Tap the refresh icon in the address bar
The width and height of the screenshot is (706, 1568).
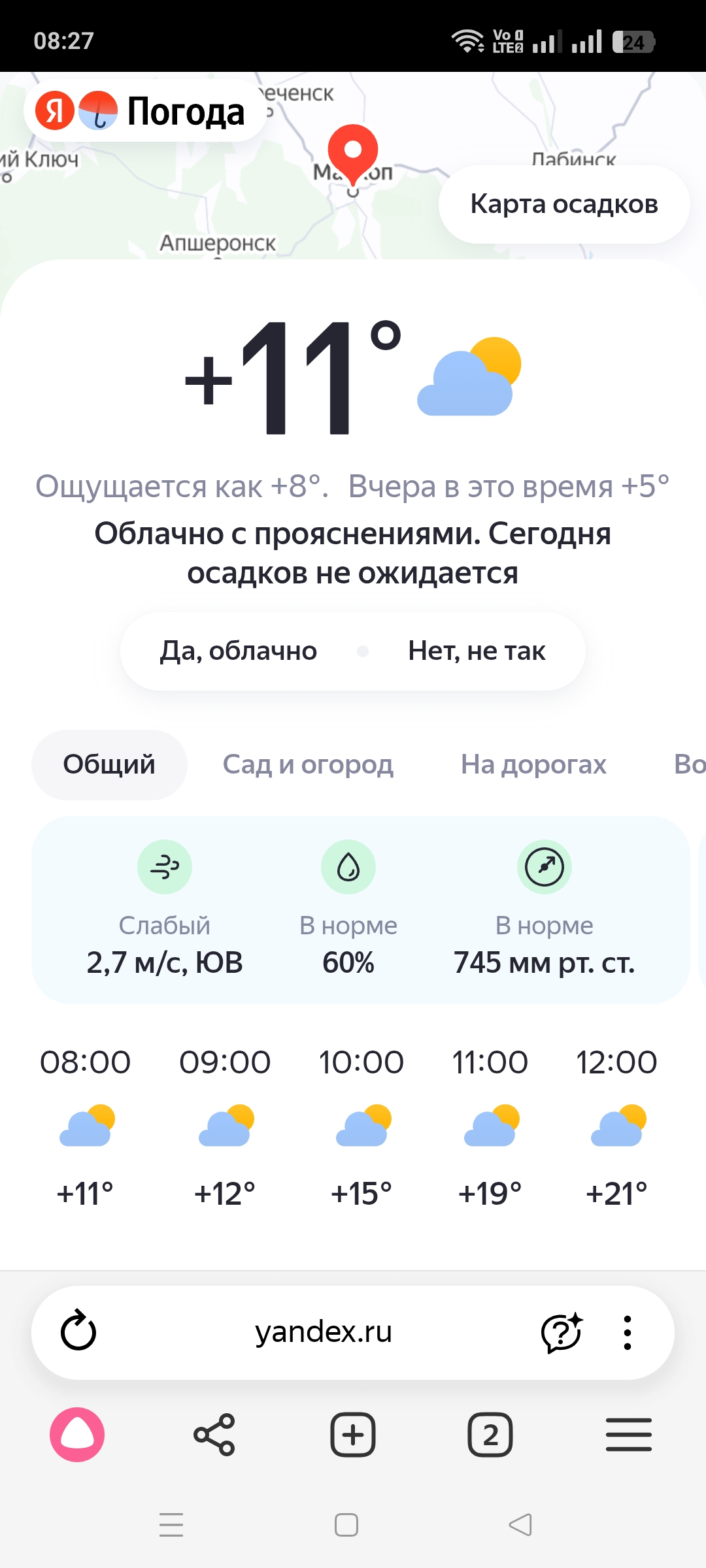(x=78, y=1331)
